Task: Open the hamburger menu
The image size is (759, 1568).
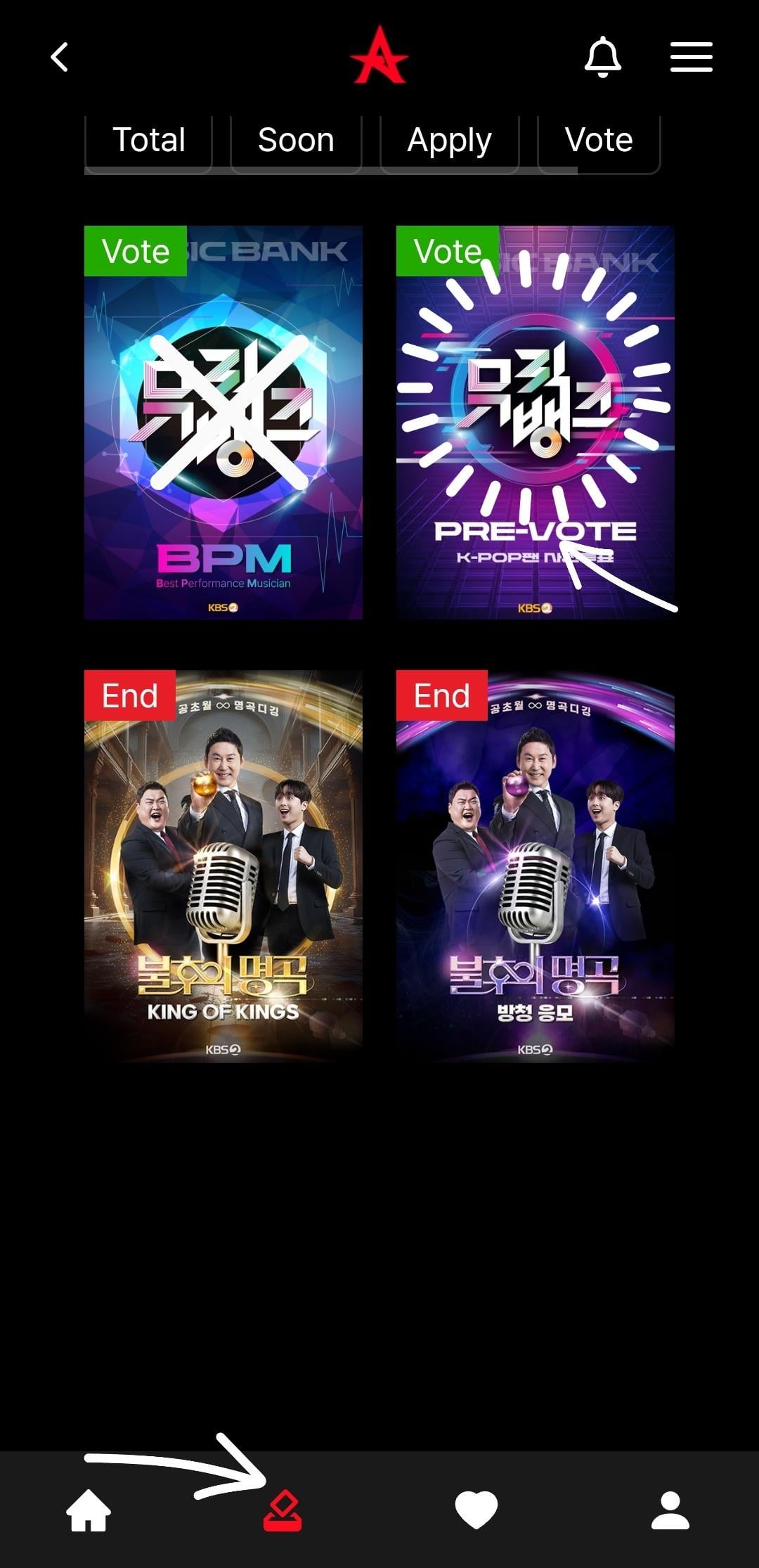Action: pyautogui.click(x=691, y=57)
